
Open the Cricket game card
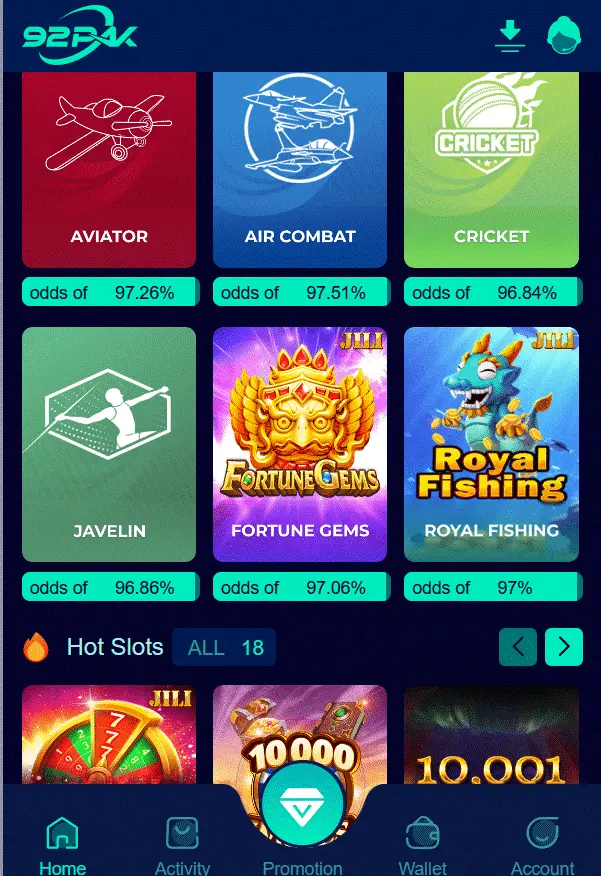pyautogui.click(x=491, y=170)
